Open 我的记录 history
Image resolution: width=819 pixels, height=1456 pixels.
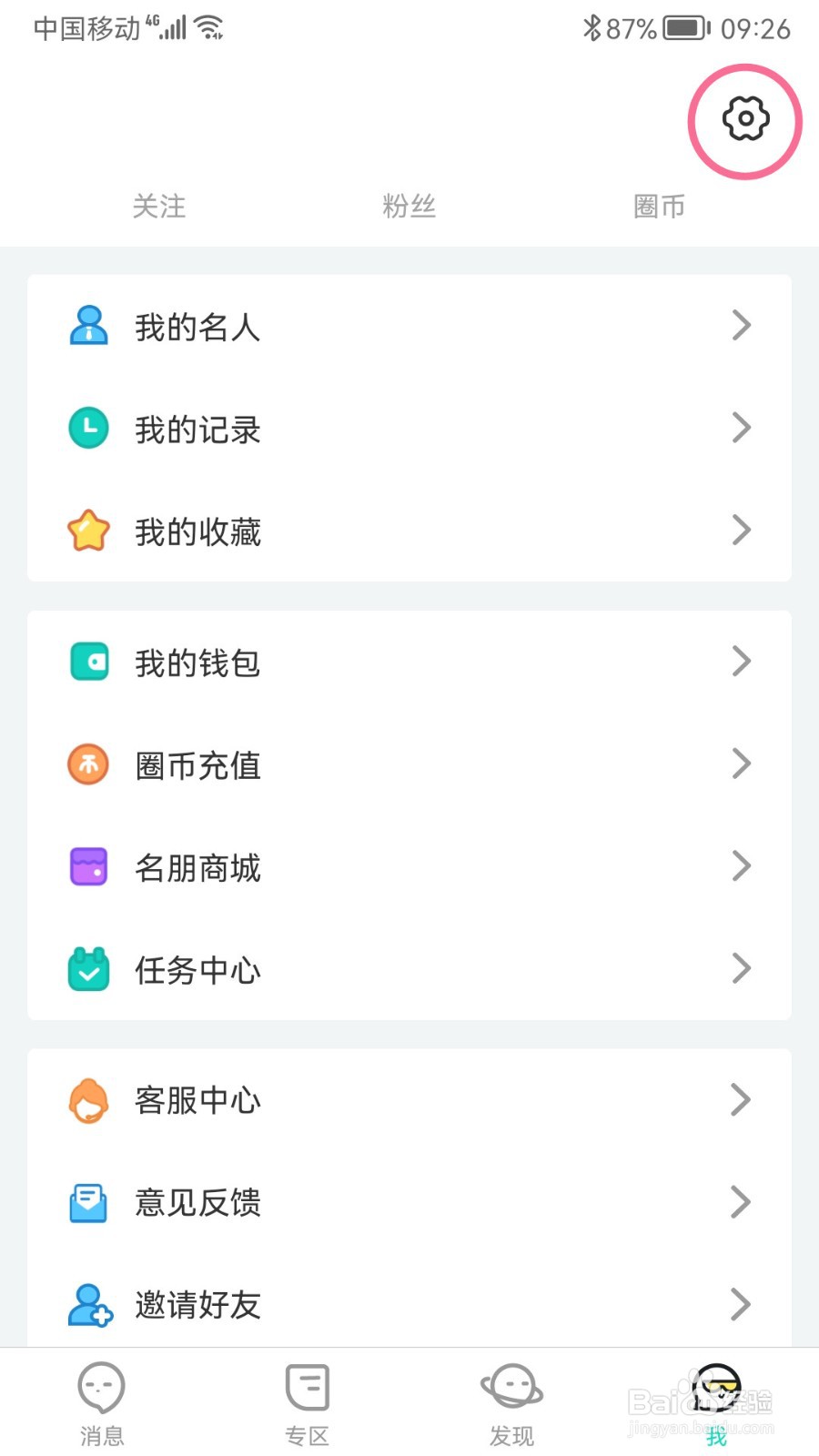[x=409, y=428]
